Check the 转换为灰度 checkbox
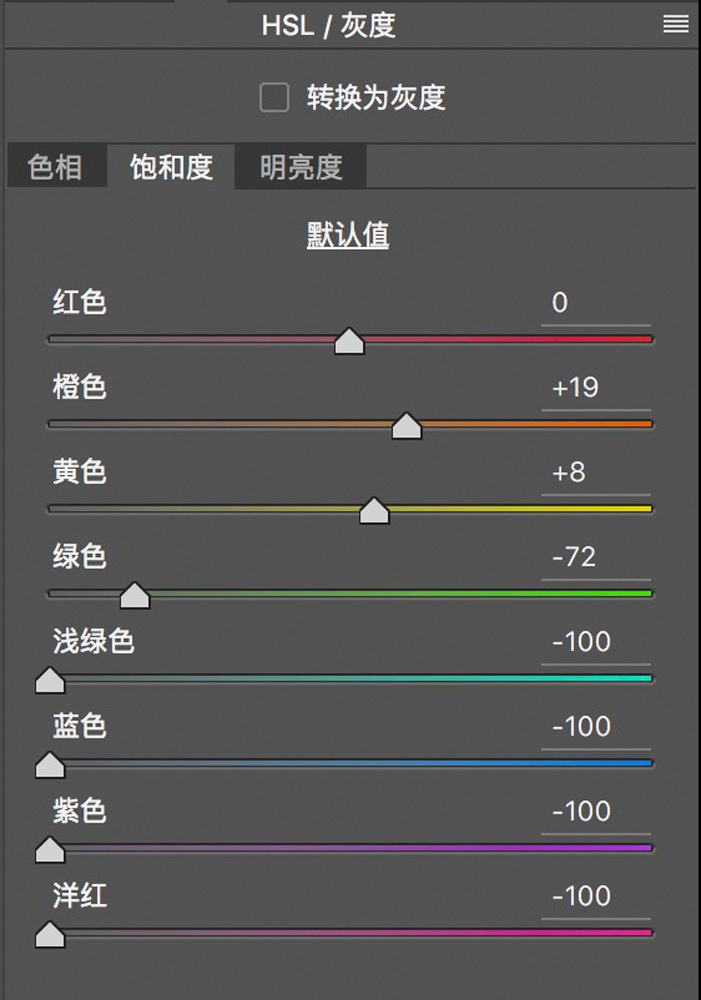This screenshot has width=701, height=1000. (x=274, y=98)
